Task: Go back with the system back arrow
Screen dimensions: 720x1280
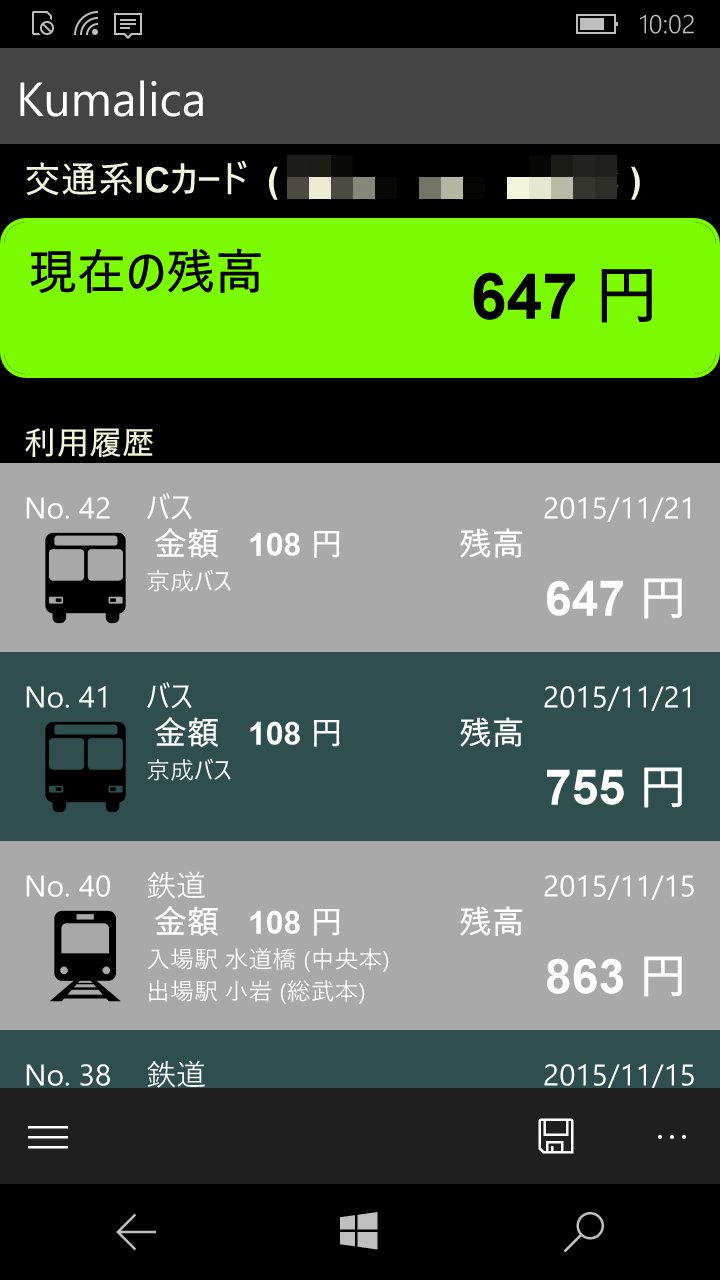Action: (136, 1232)
